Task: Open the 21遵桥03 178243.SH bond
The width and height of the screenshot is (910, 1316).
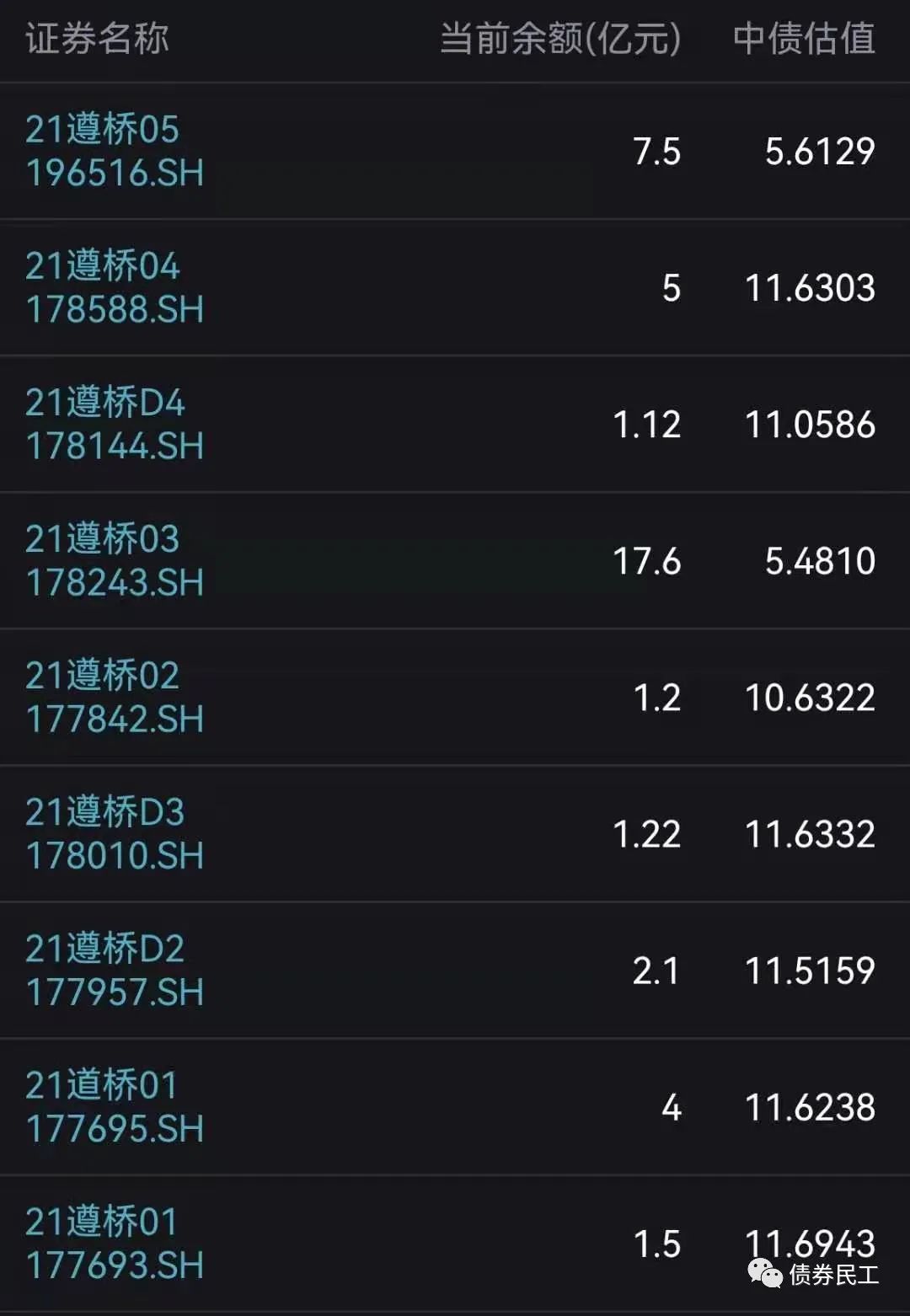Action: [115, 561]
